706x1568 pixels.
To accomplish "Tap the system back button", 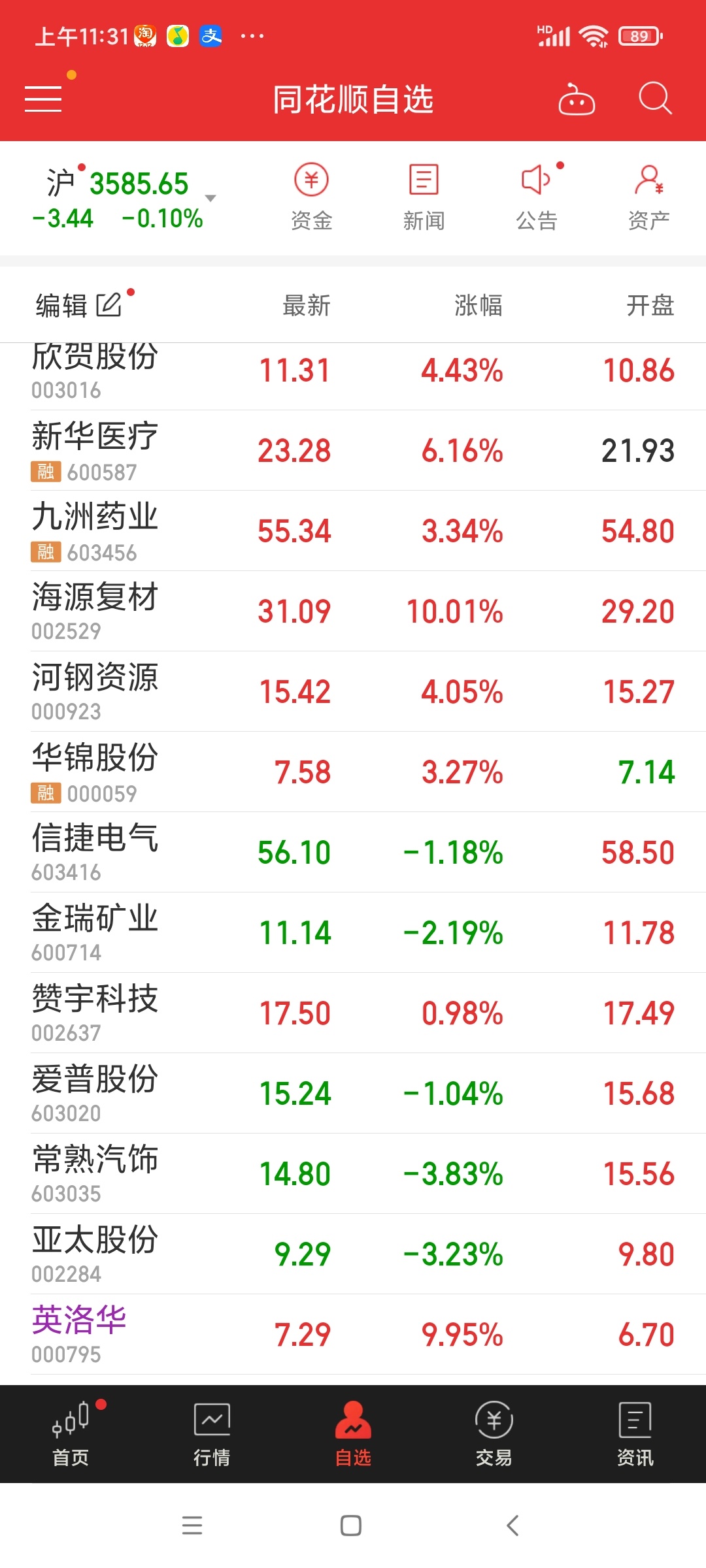I will pos(513,1526).
